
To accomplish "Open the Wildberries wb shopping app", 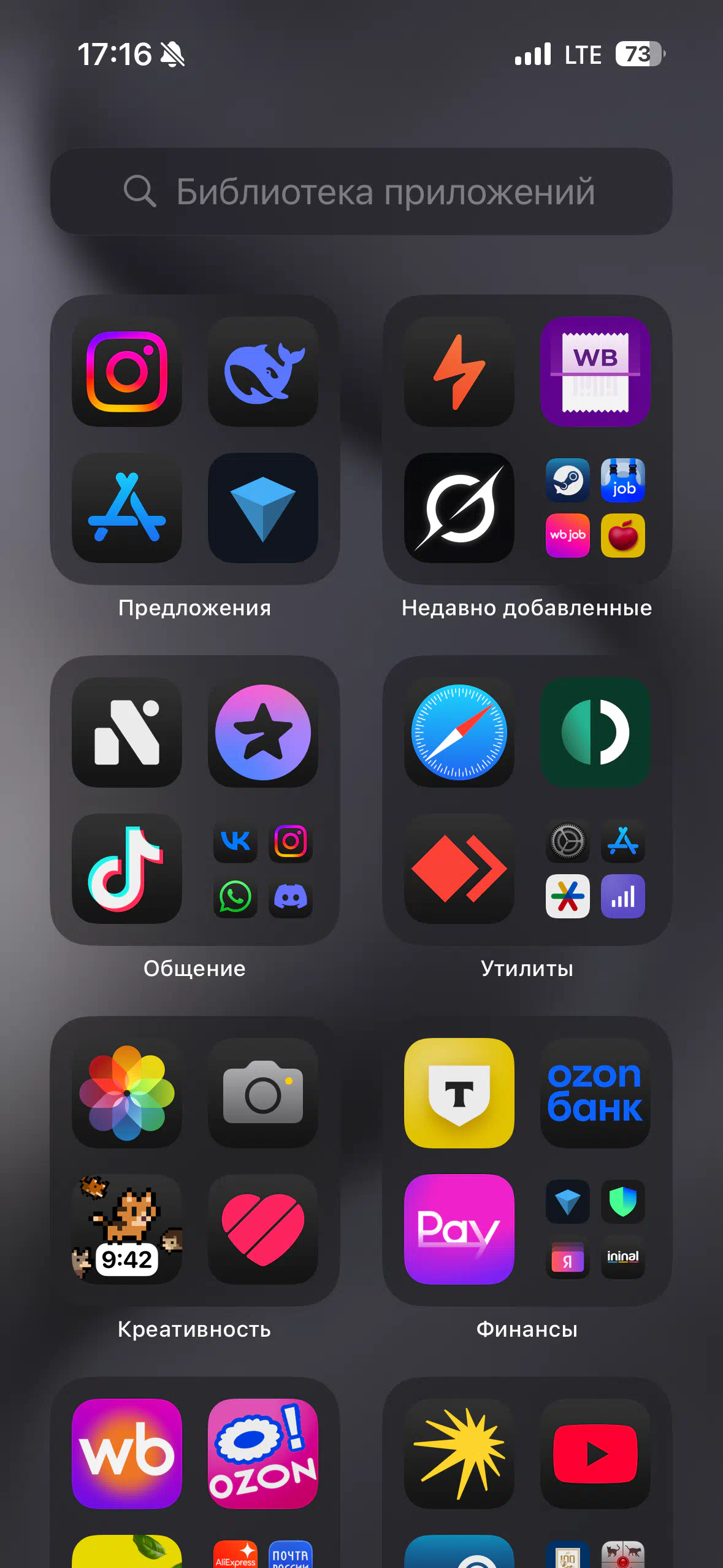I will pos(127,1454).
